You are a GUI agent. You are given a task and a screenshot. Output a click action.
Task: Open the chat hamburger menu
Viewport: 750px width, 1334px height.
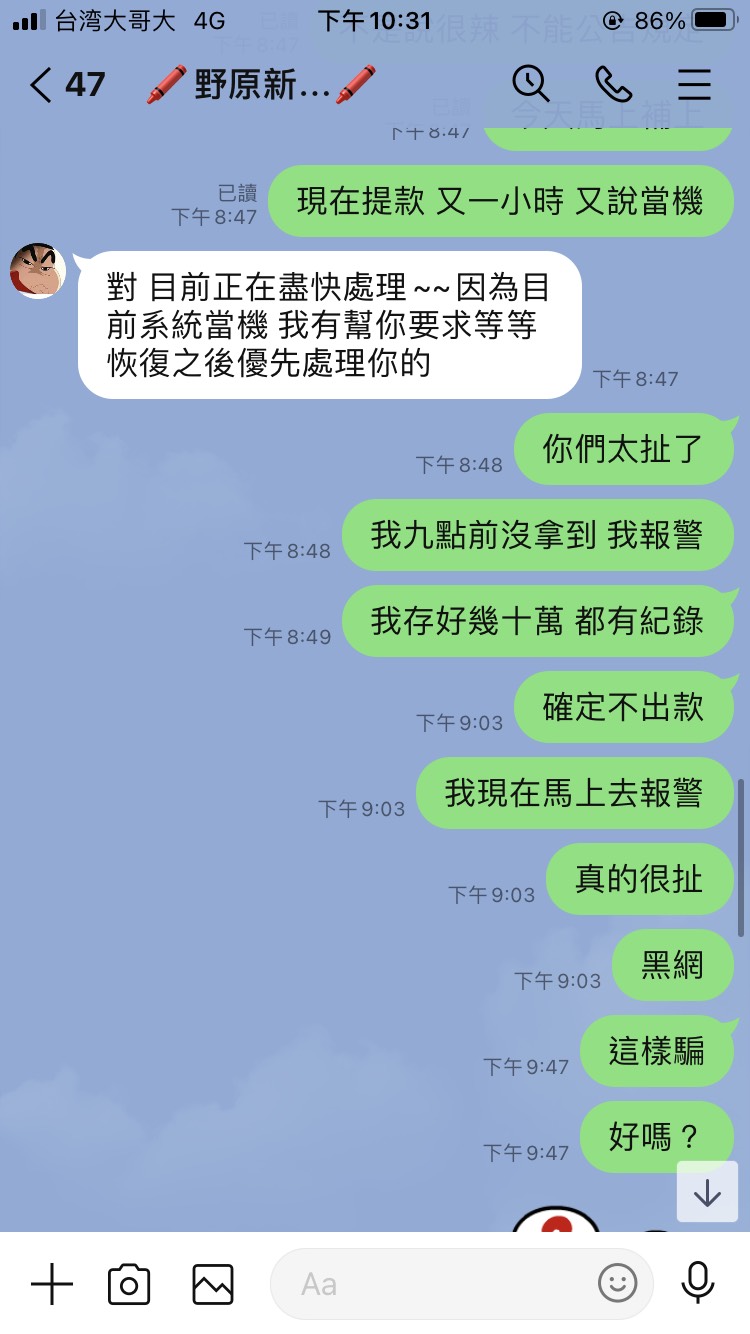(694, 85)
